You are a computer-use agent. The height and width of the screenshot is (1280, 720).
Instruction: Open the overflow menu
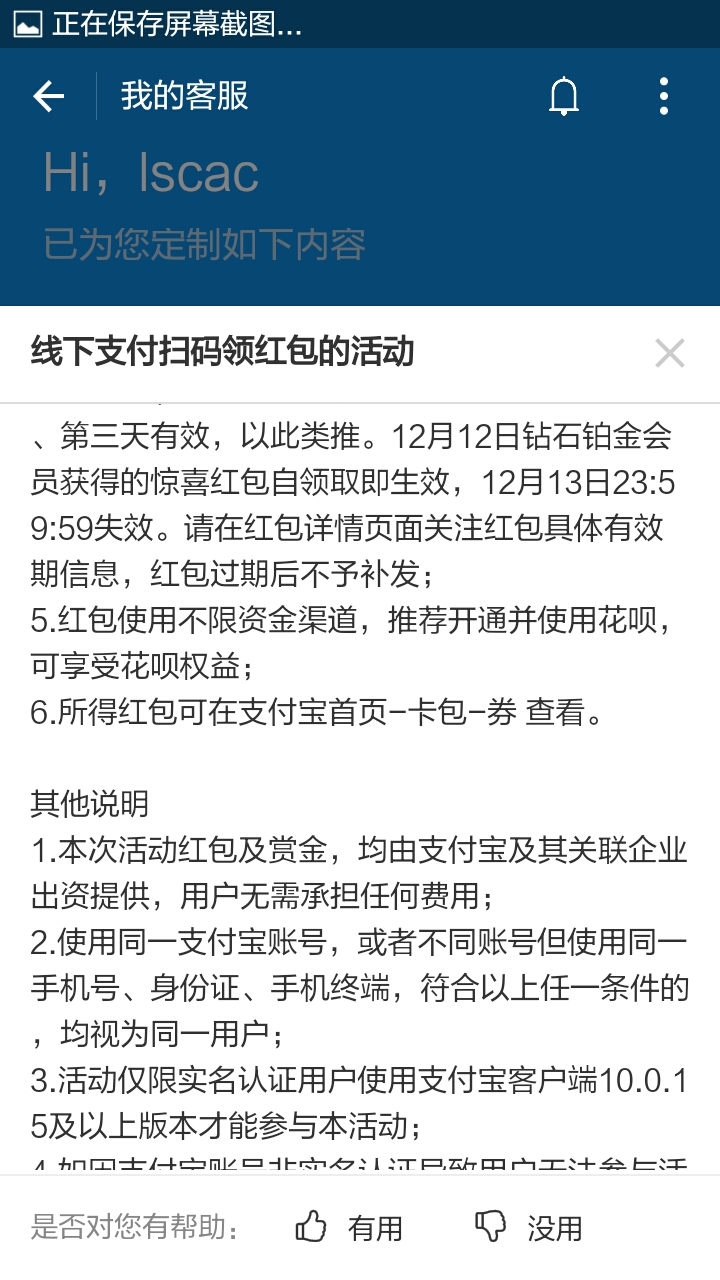pyautogui.click(x=664, y=97)
